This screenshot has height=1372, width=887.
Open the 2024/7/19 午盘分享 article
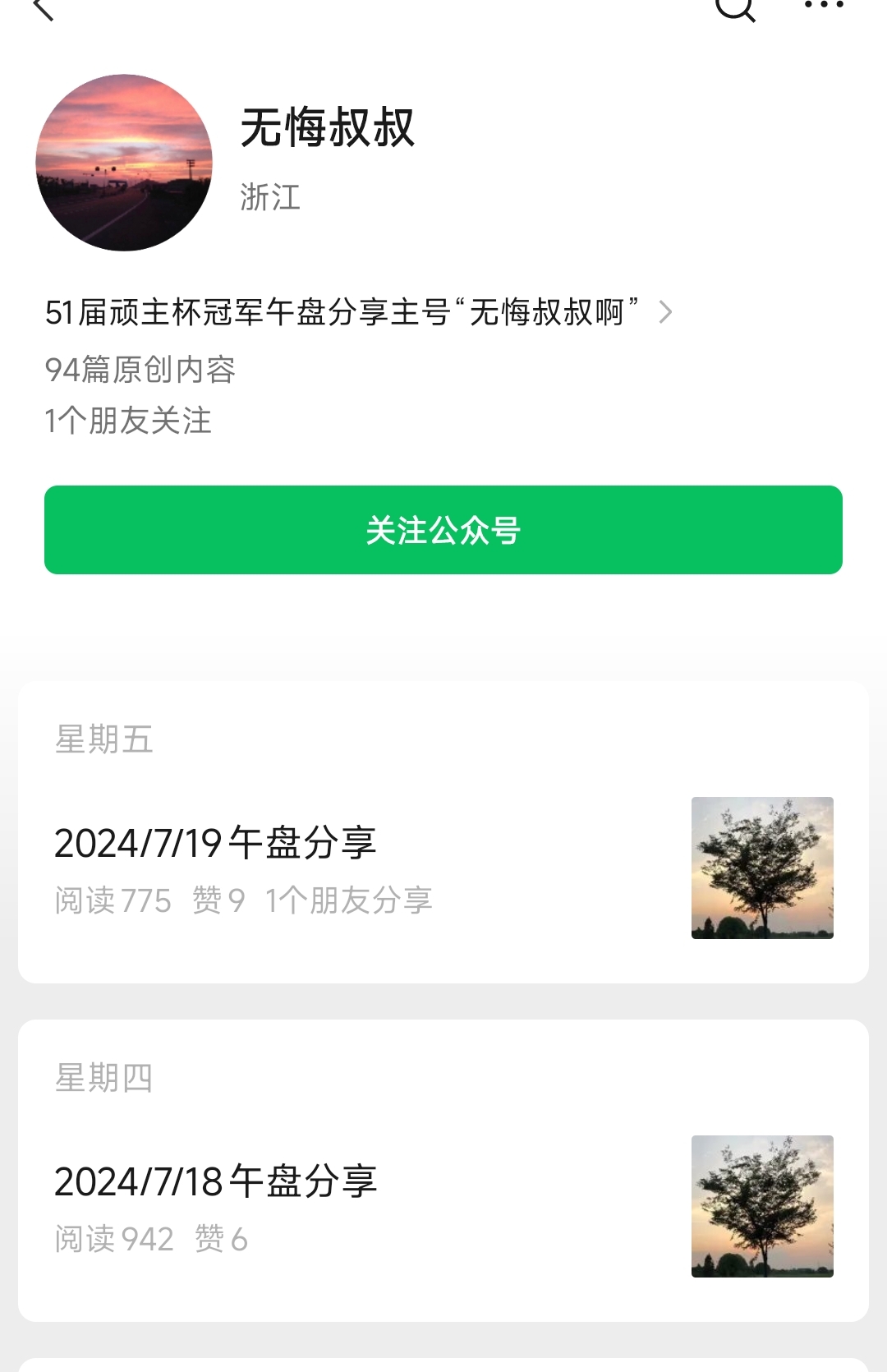coord(215,843)
